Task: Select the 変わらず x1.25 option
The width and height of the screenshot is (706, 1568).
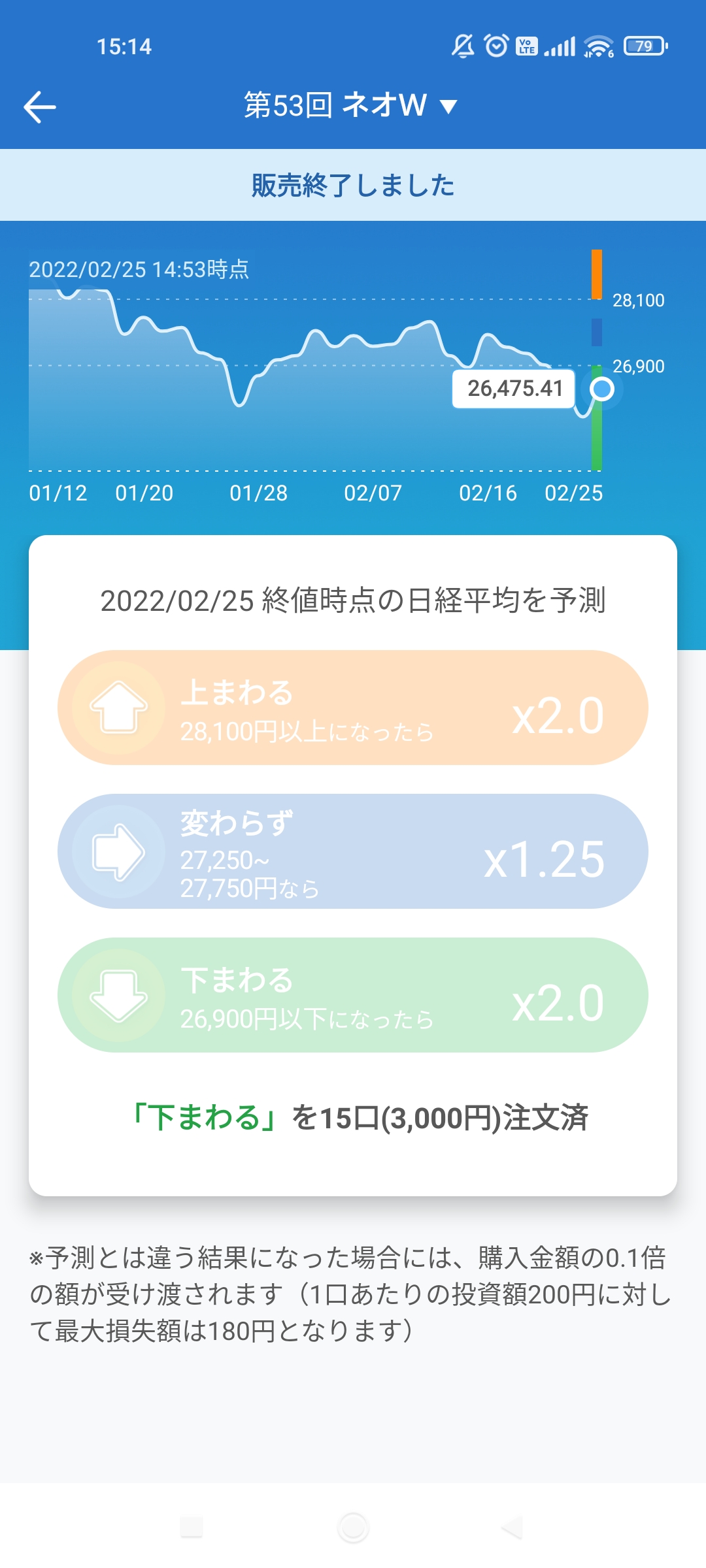Action: point(353,851)
